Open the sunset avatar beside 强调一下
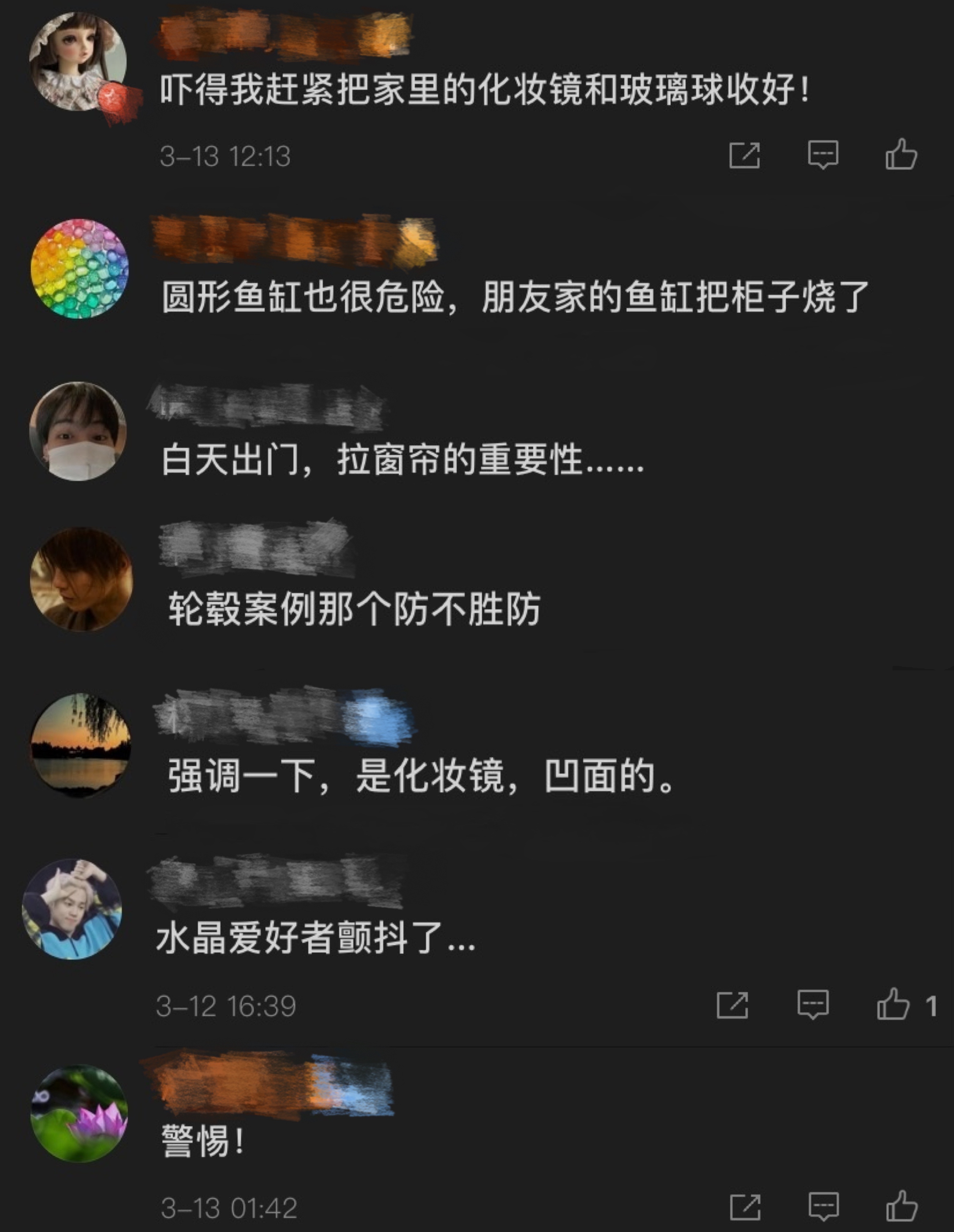 (x=81, y=745)
